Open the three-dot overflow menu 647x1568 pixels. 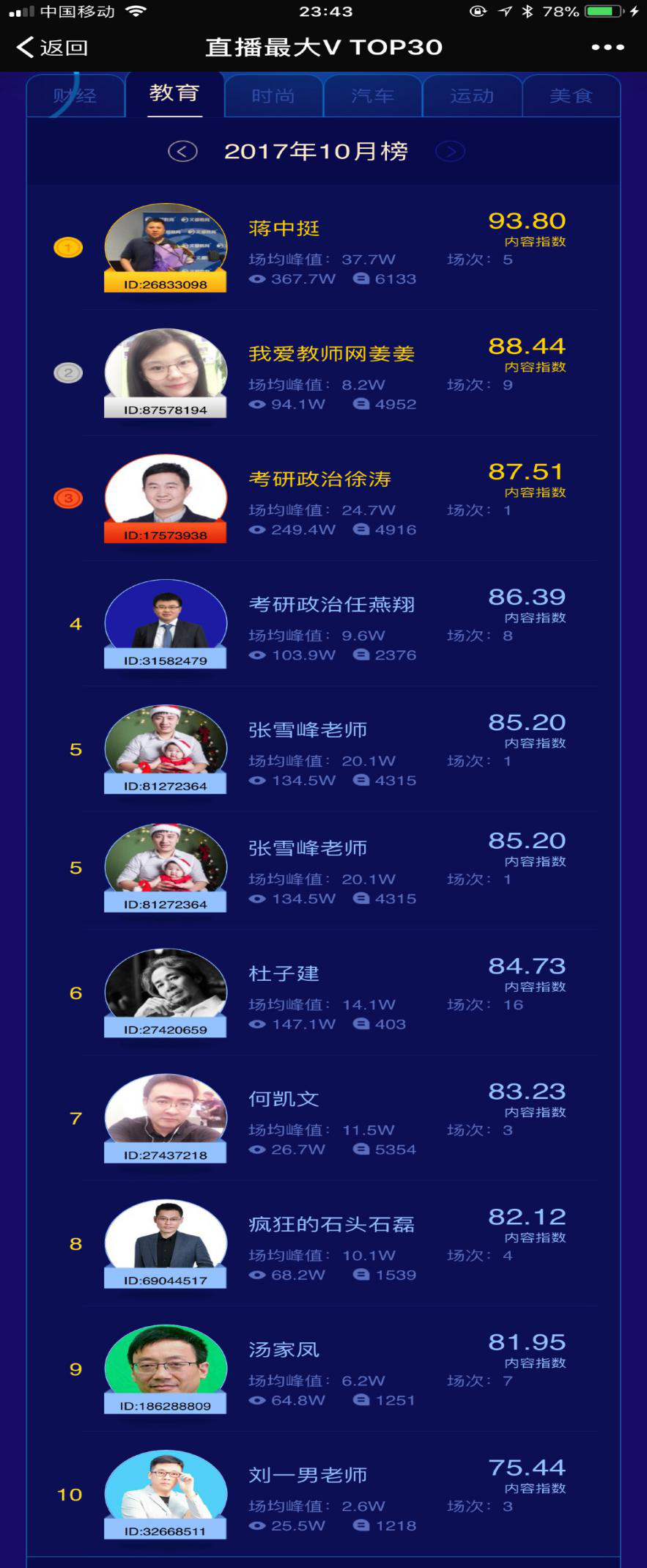pyautogui.click(x=607, y=48)
